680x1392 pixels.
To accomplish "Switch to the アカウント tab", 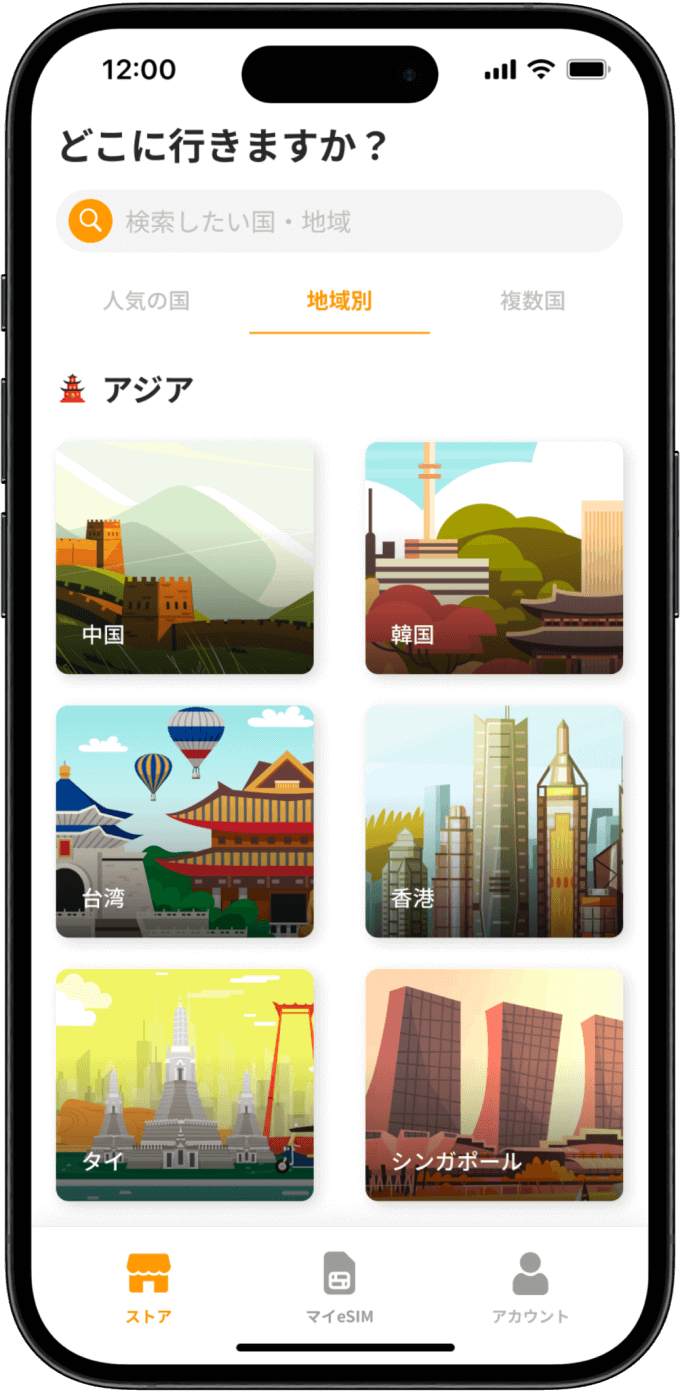I will (x=530, y=1288).
